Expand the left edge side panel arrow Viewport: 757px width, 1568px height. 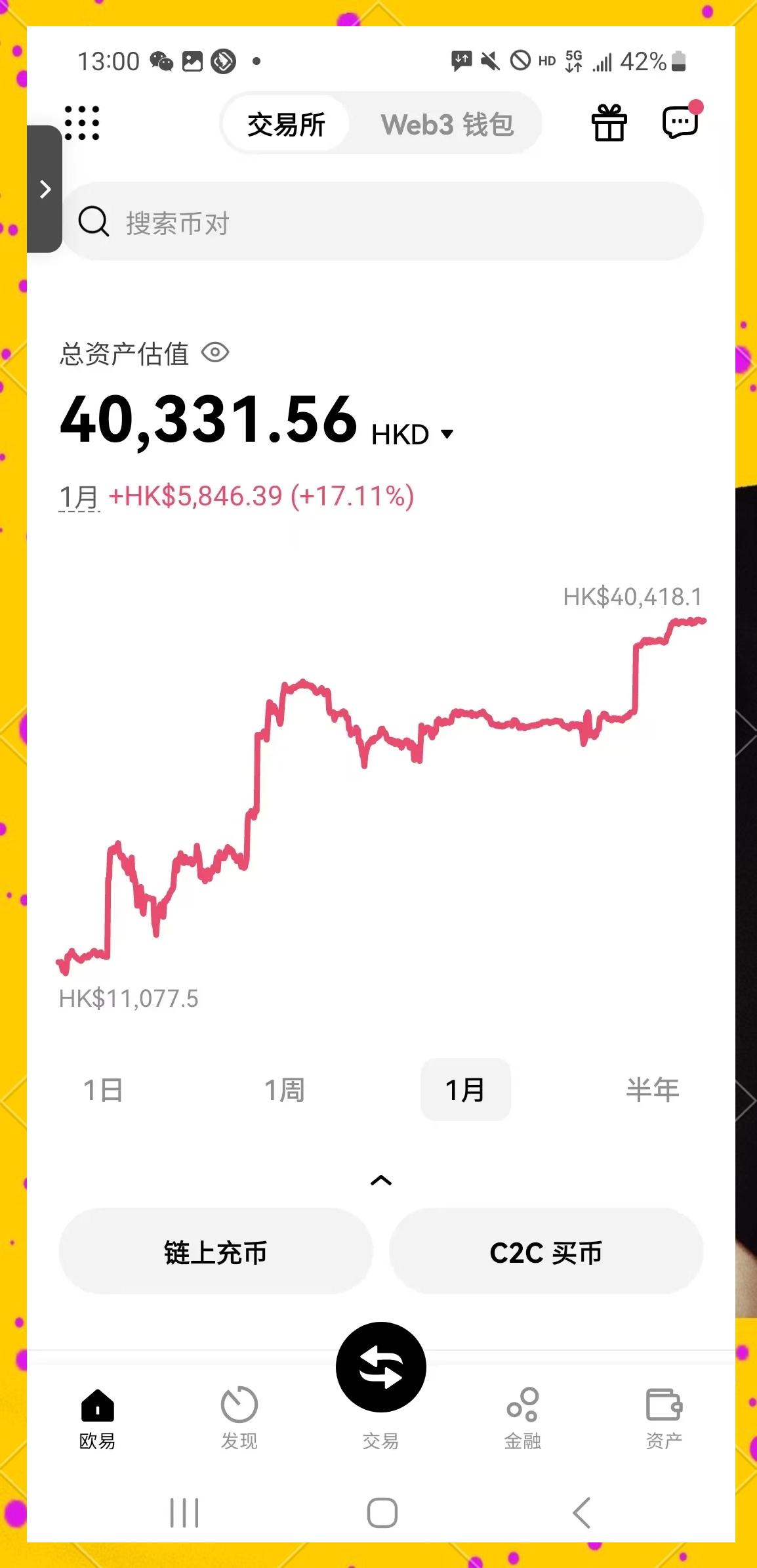pyautogui.click(x=46, y=188)
